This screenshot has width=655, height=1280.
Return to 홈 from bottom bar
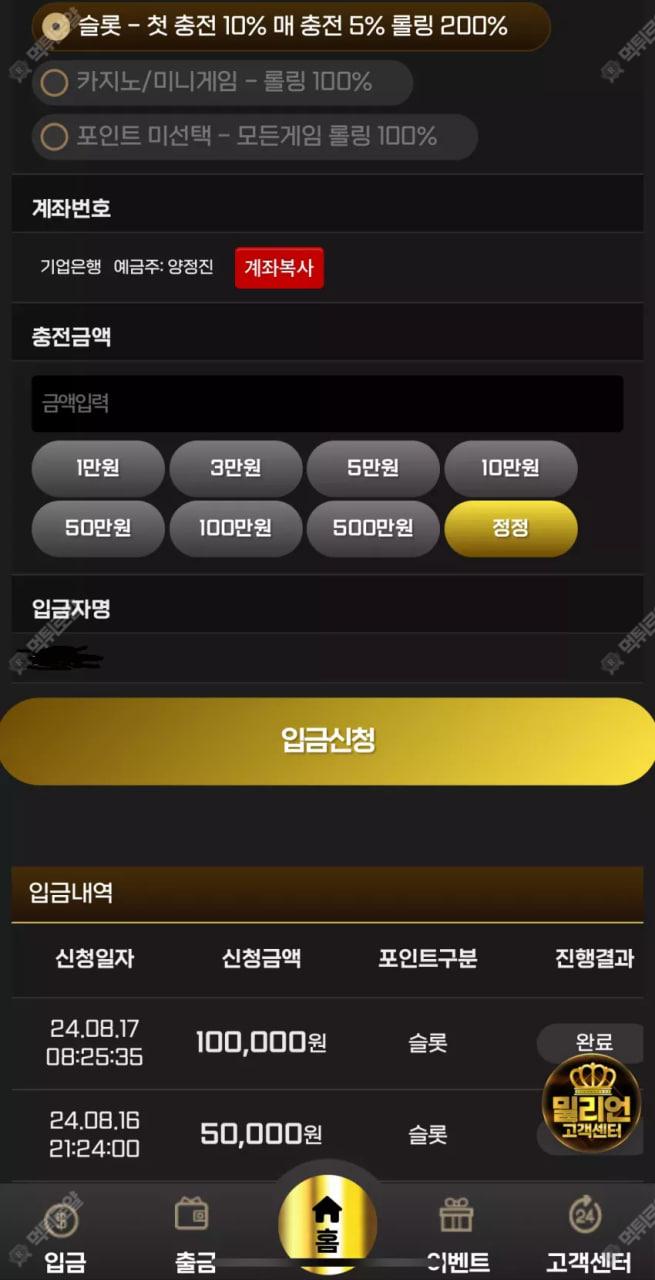[x=327, y=1225]
